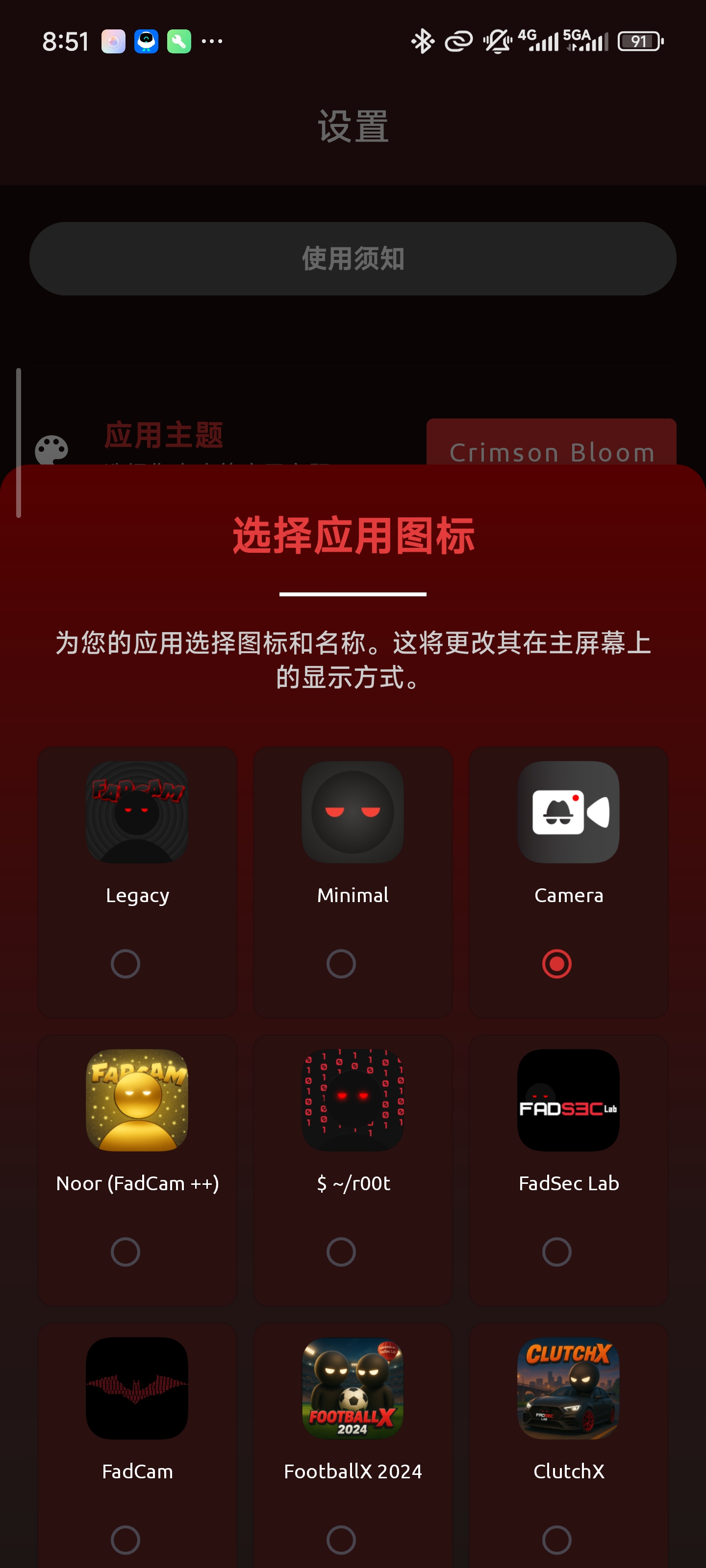706x1568 pixels.
Task: Choose the Minimal icon radio button
Action: 341,964
